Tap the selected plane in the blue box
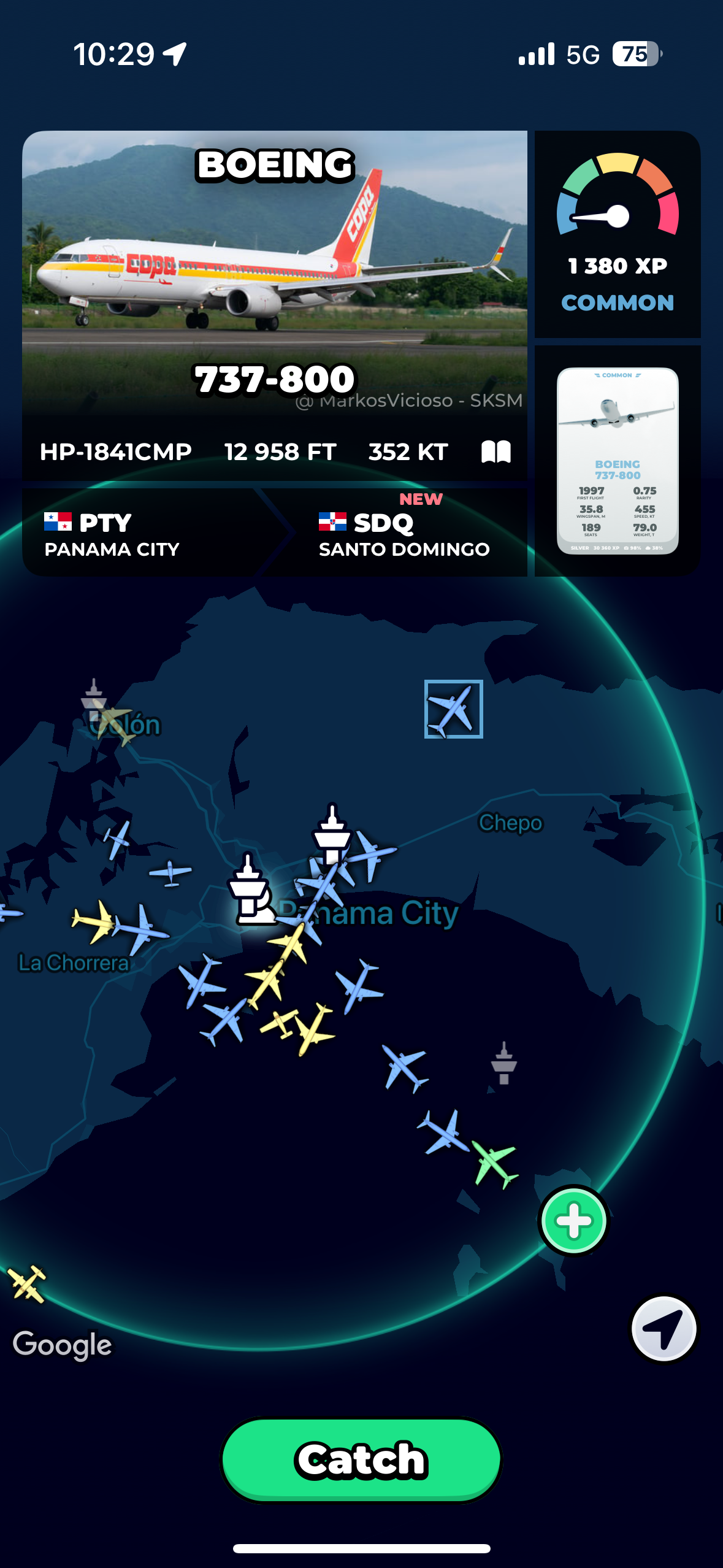 click(x=453, y=709)
